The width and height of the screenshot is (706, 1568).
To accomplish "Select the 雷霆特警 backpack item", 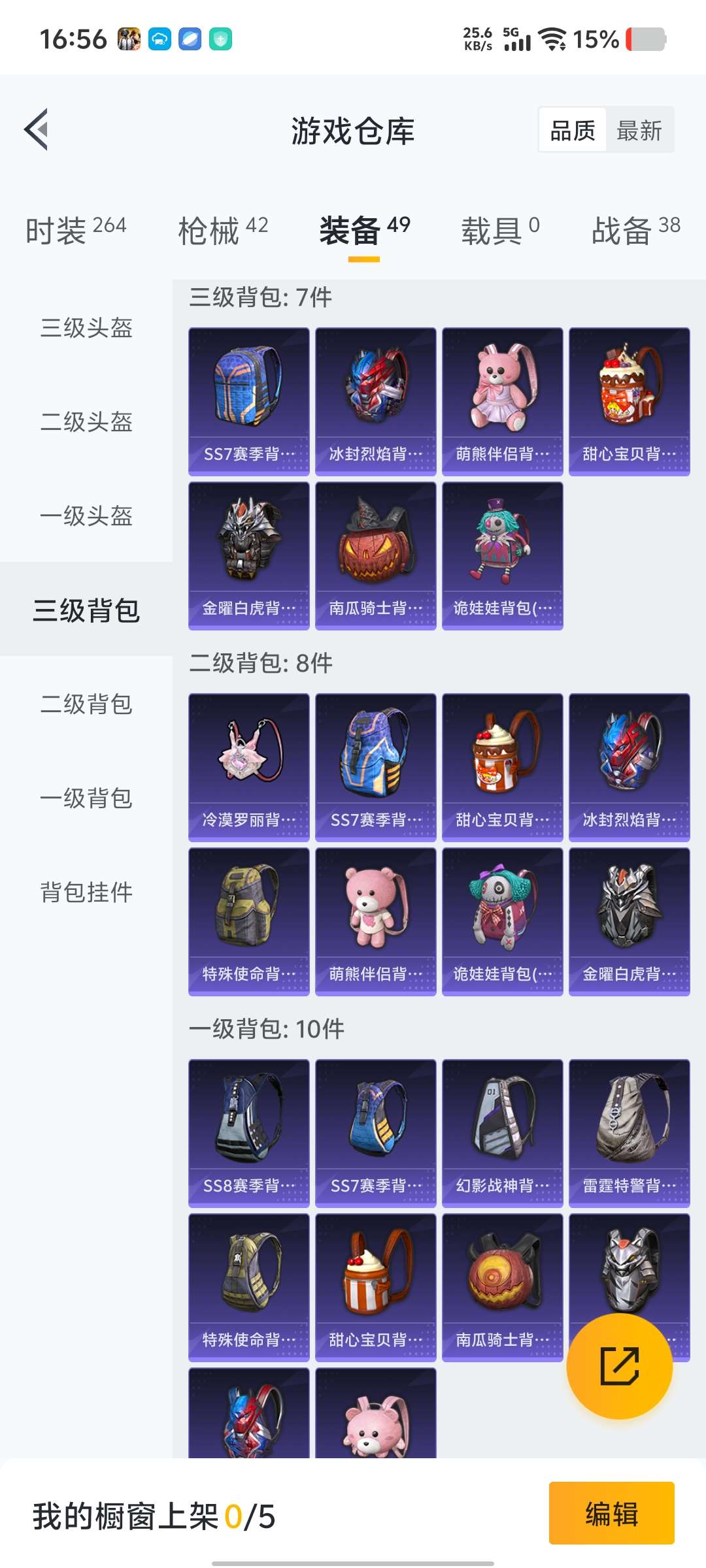I will pos(629,1133).
